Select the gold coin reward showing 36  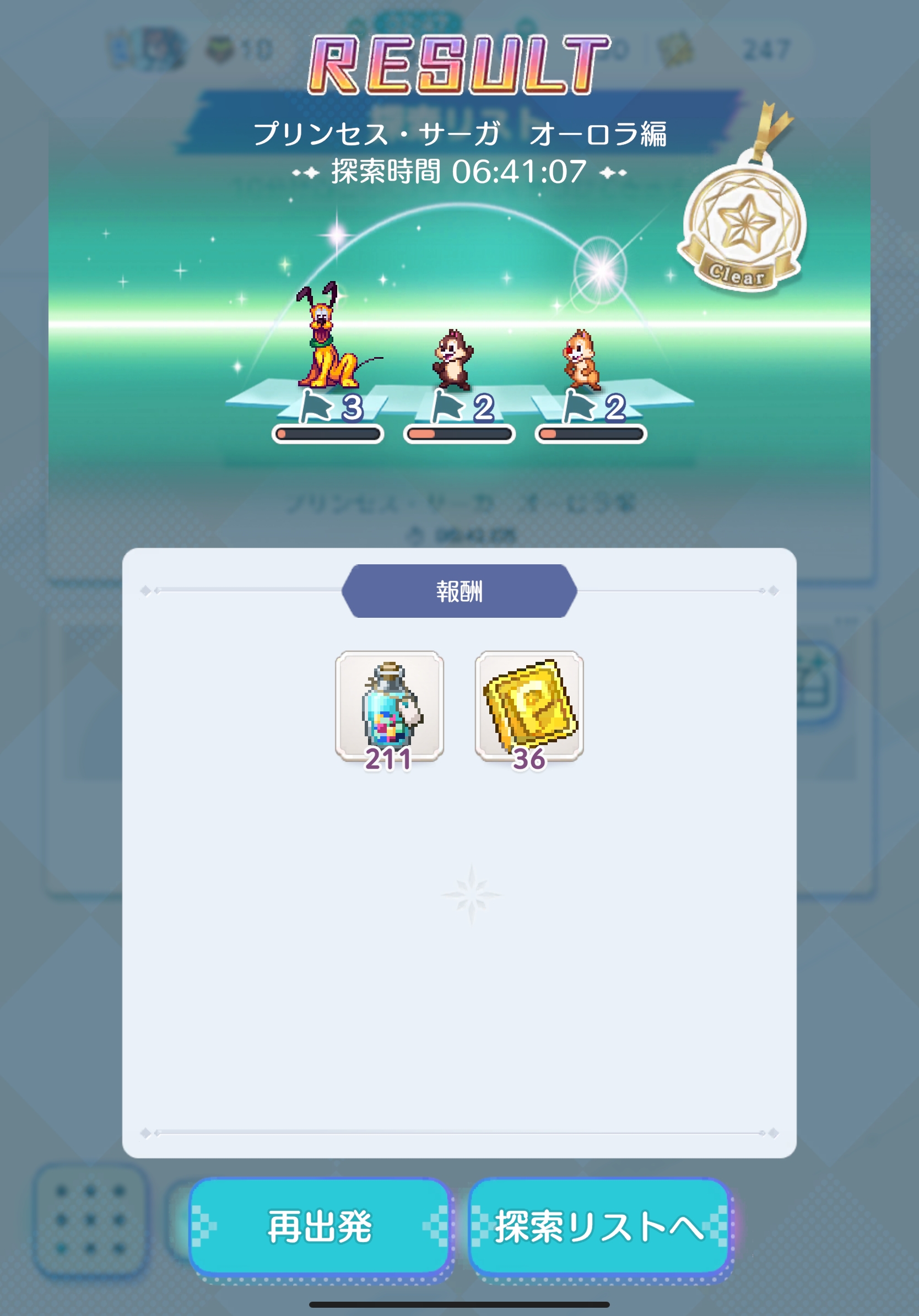coord(529,706)
